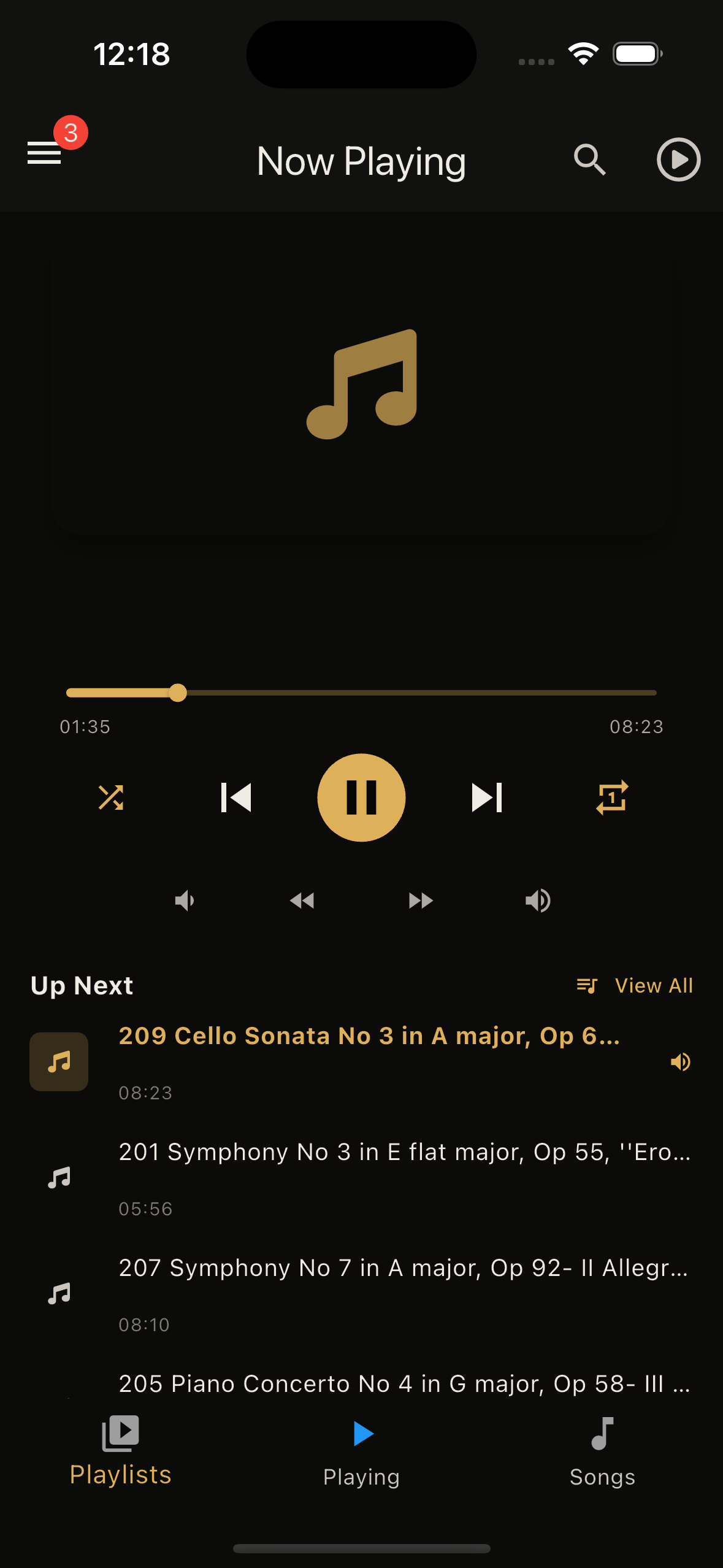The image size is (723, 1568).
Task: Skip to the next track
Action: point(487,797)
